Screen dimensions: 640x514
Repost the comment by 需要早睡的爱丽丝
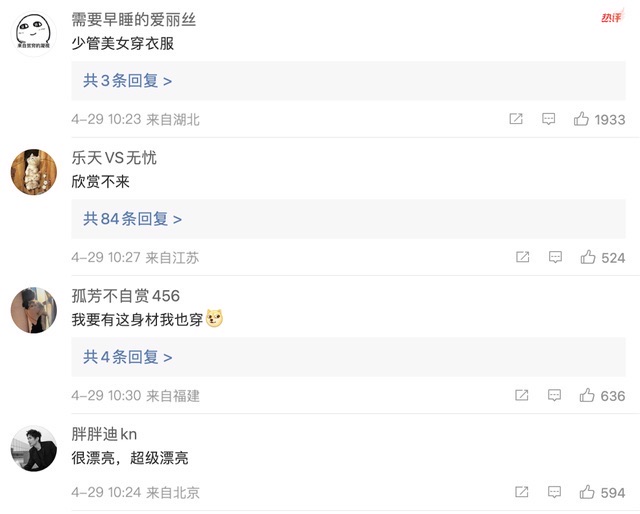click(x=516, y=119)
